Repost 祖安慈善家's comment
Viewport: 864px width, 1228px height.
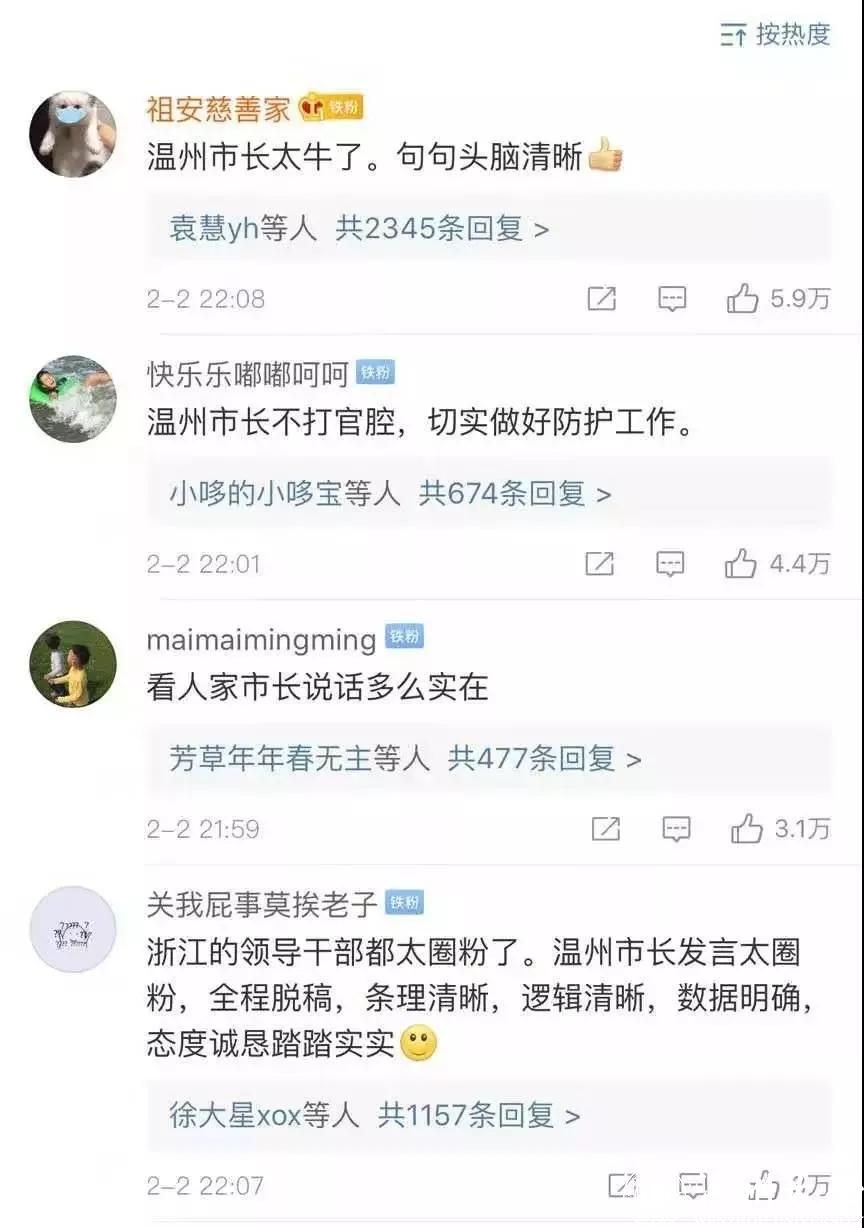[x=601, y=298]
